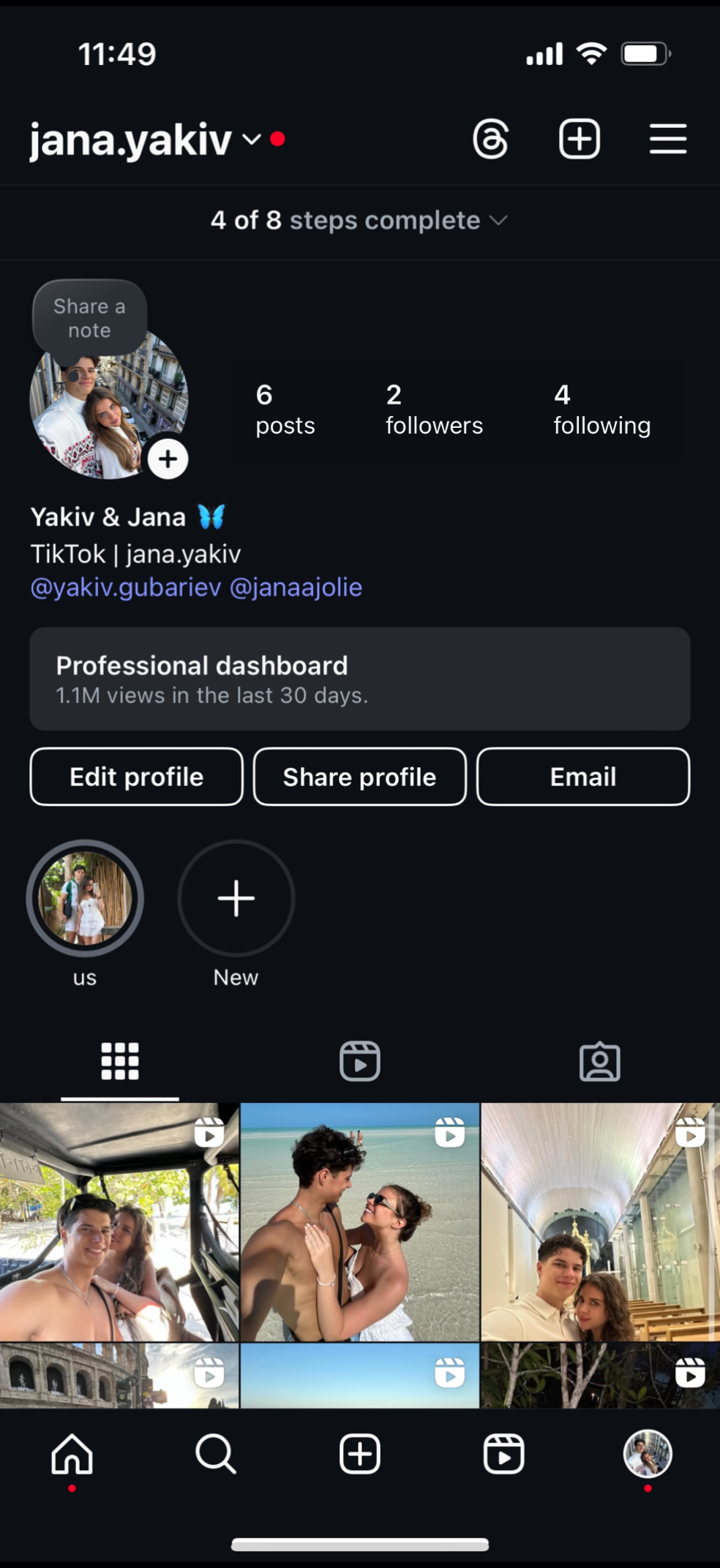This screenshot has height=1568, width=720.
Task: Open the Professional dashboard card
Action: [360, 679]
